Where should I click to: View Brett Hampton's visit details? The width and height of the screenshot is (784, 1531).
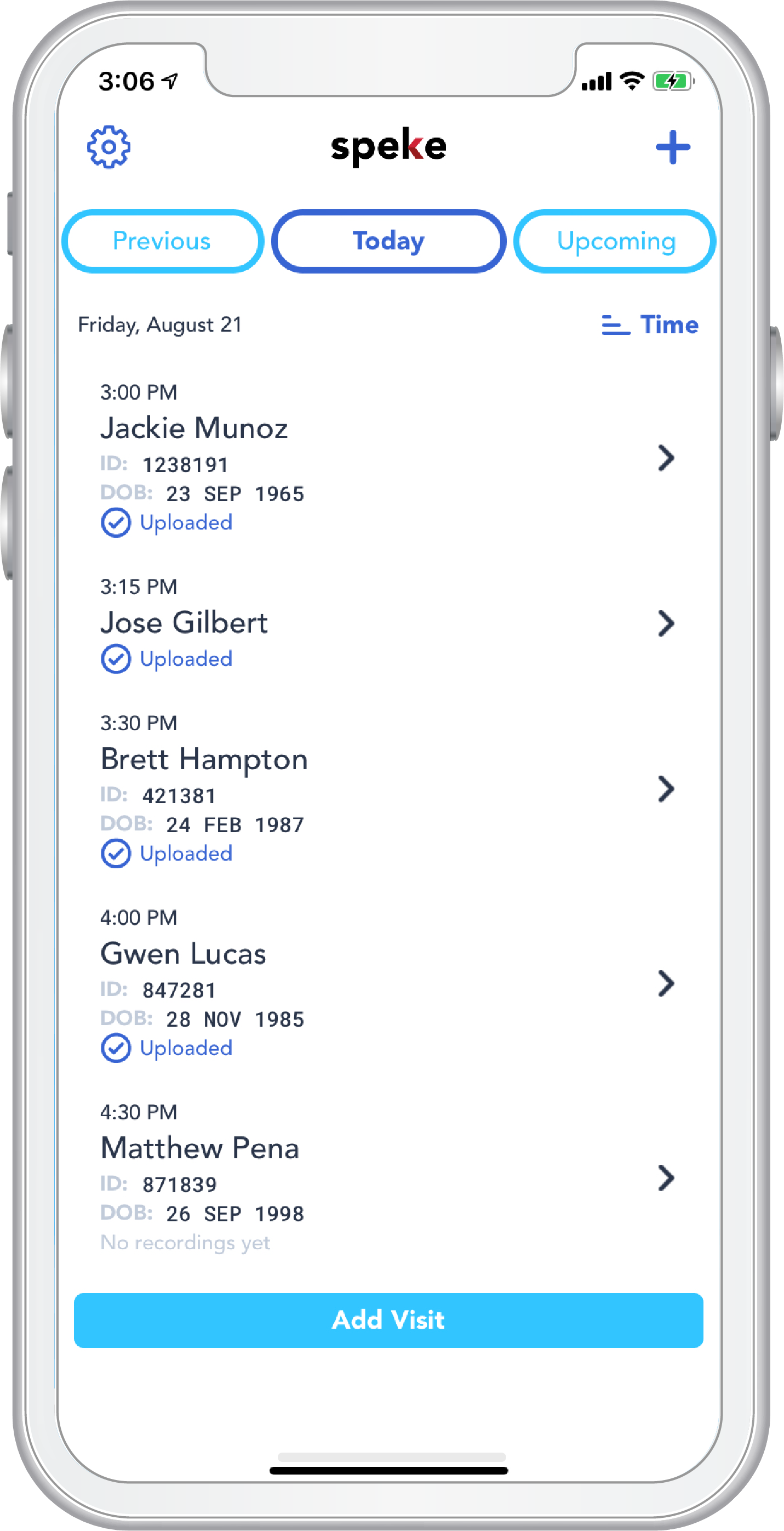[388, 789]
